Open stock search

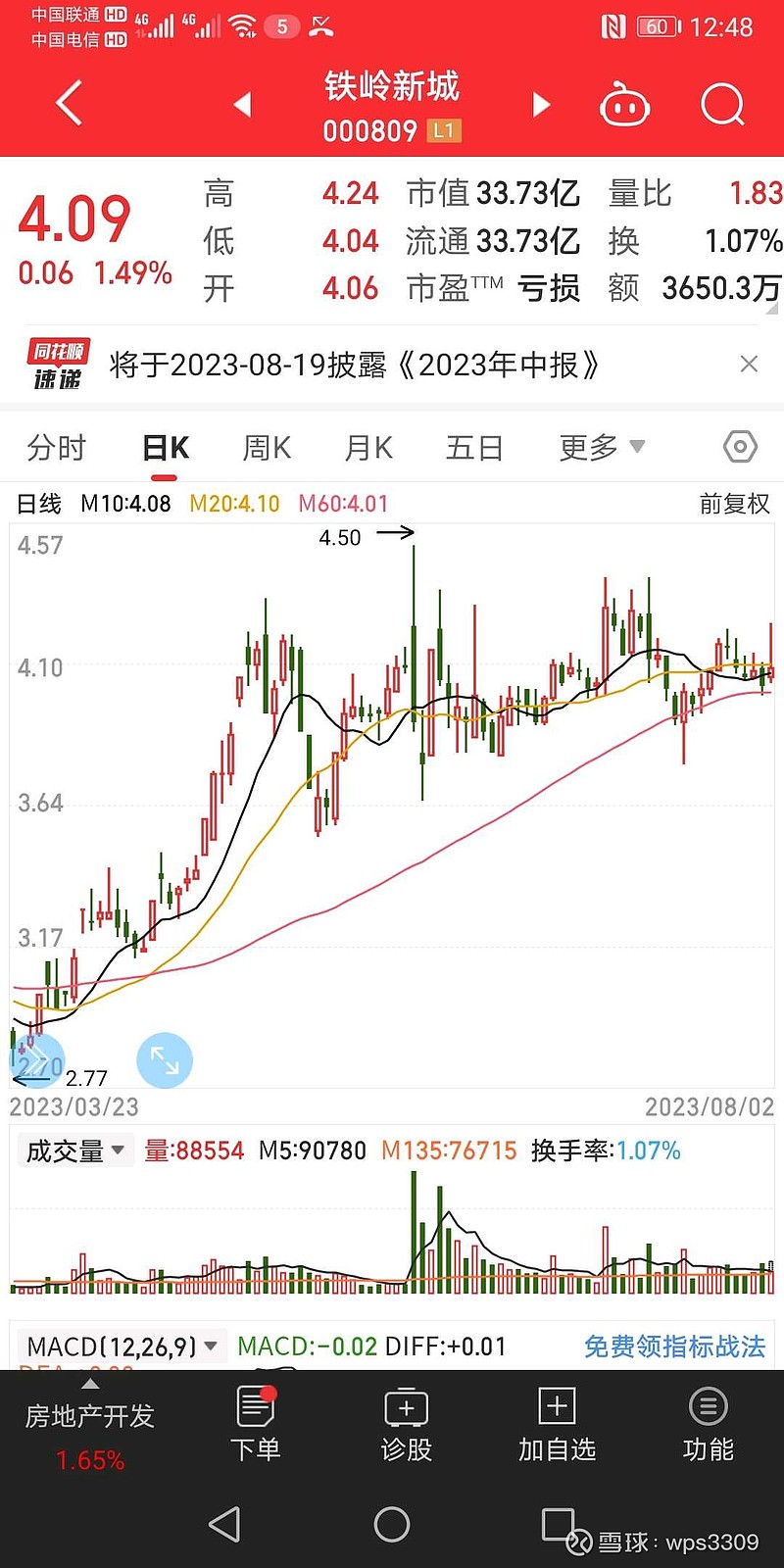[723, 104]
